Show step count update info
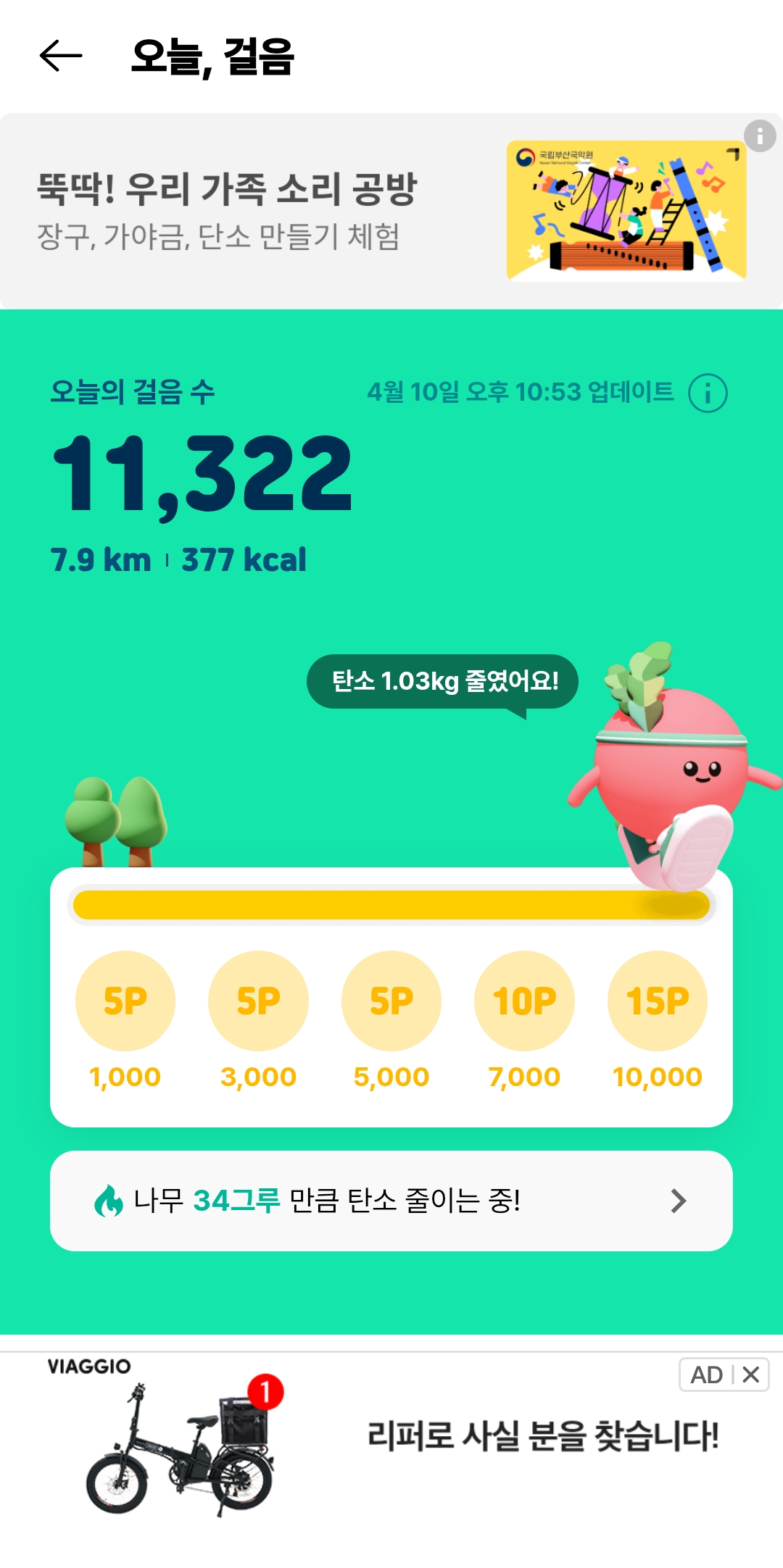This screenshot has width=783, height=1568. click(x=708, y=393)
